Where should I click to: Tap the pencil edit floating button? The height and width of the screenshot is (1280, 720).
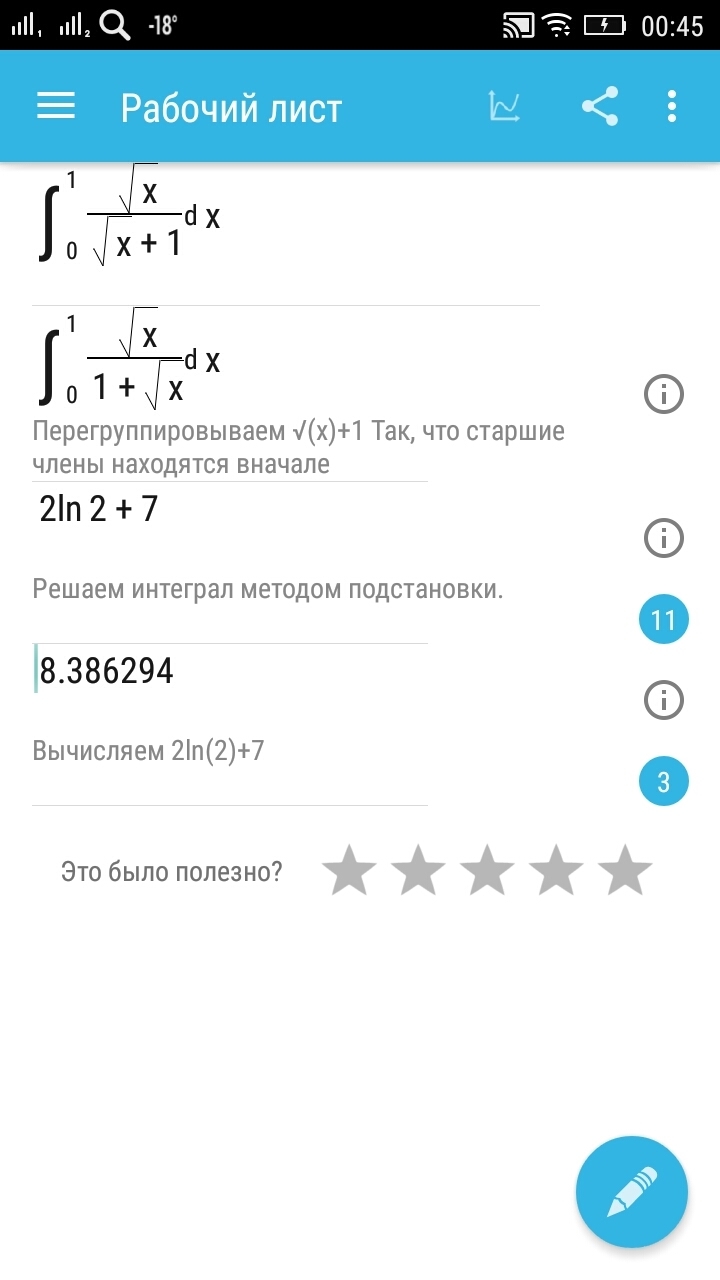(x=632, y=1192)
